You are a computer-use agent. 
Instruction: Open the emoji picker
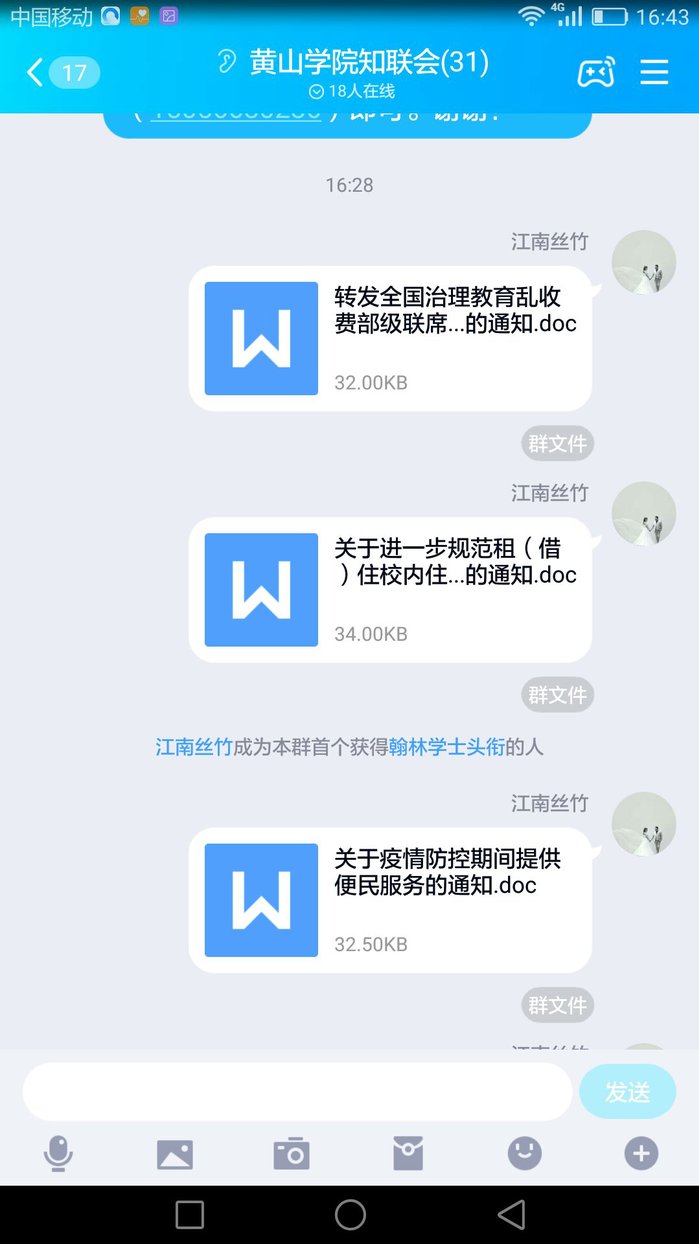524,1154
